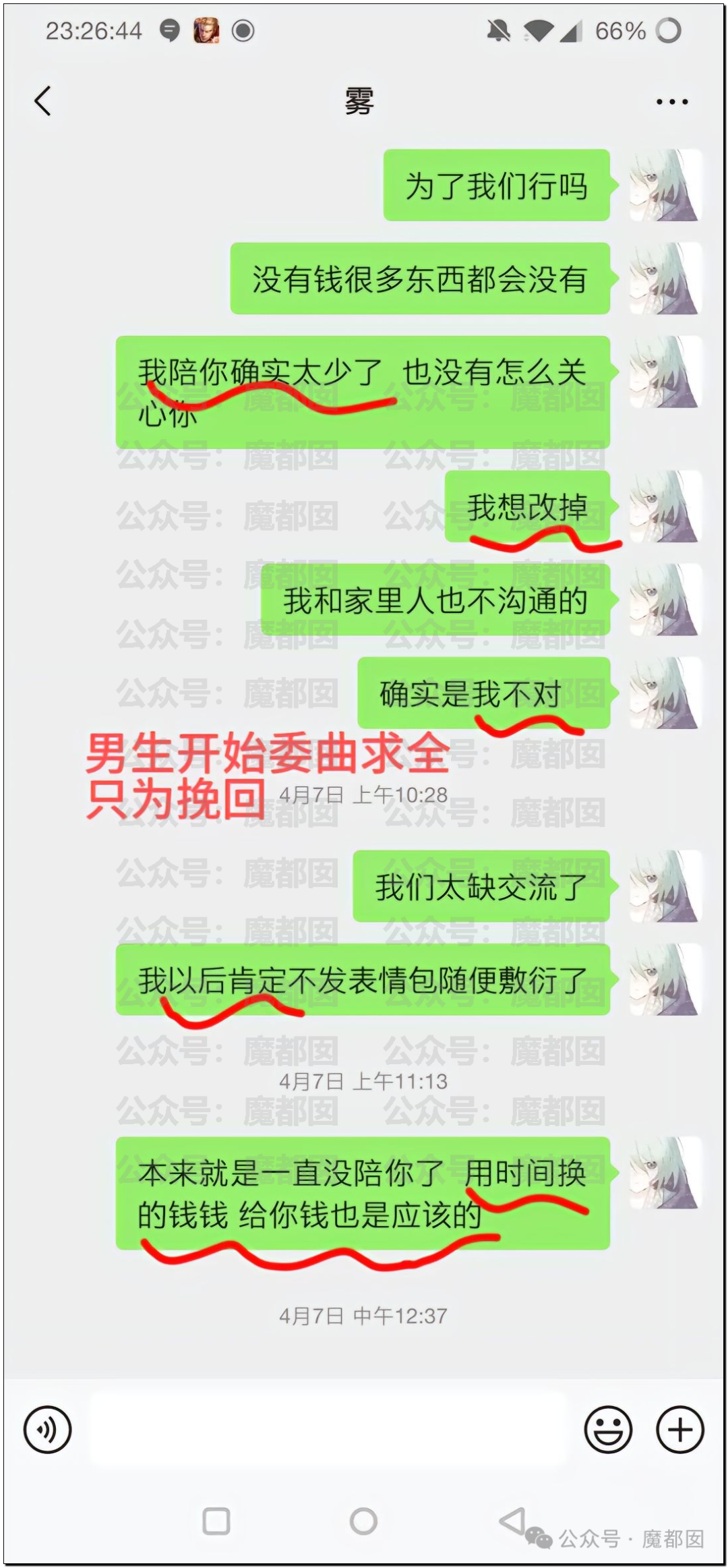Open the chat info overflow menu
Screen dimensions: 728x1568
(x=671, y=103)
